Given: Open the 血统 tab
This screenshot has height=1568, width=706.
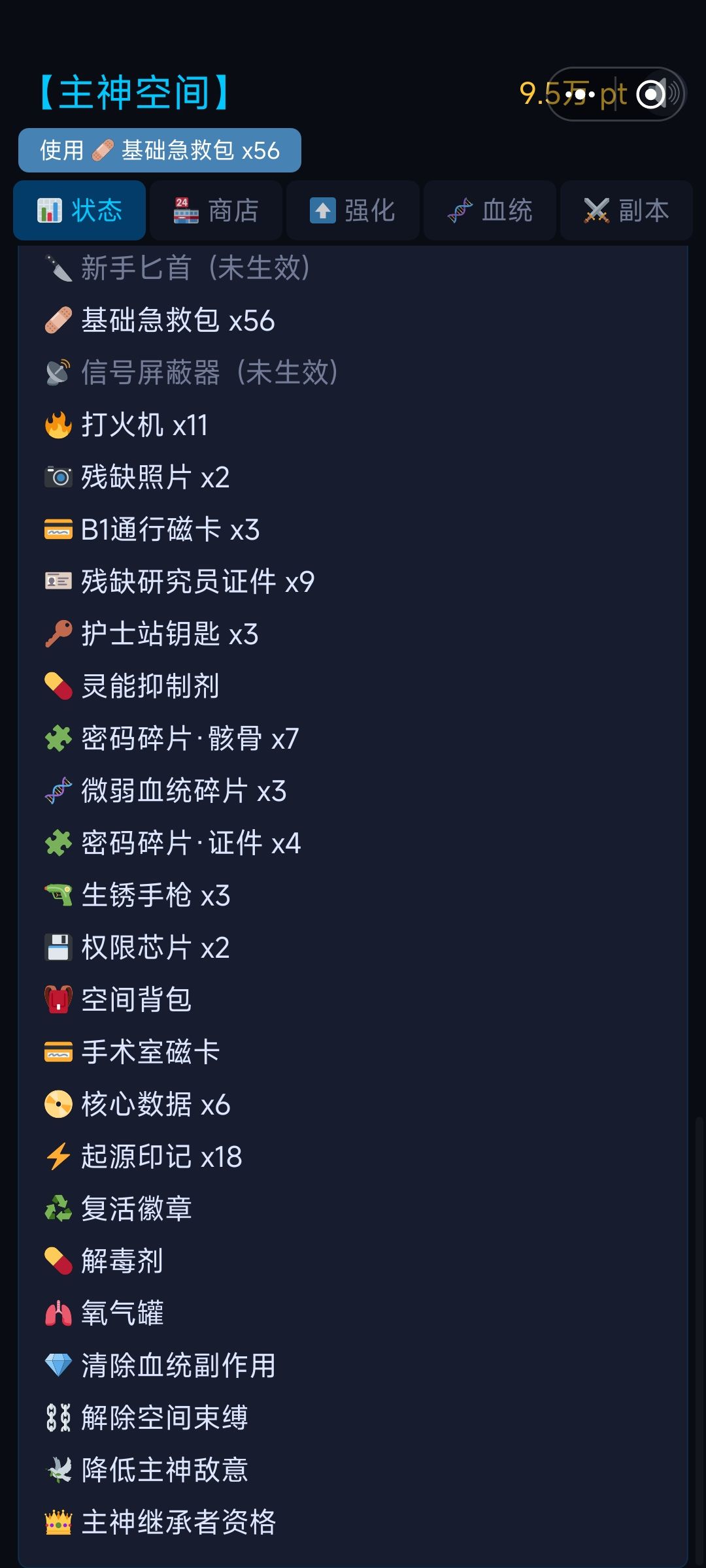Looking at the screenshot, I should click(x=490, y=210).
